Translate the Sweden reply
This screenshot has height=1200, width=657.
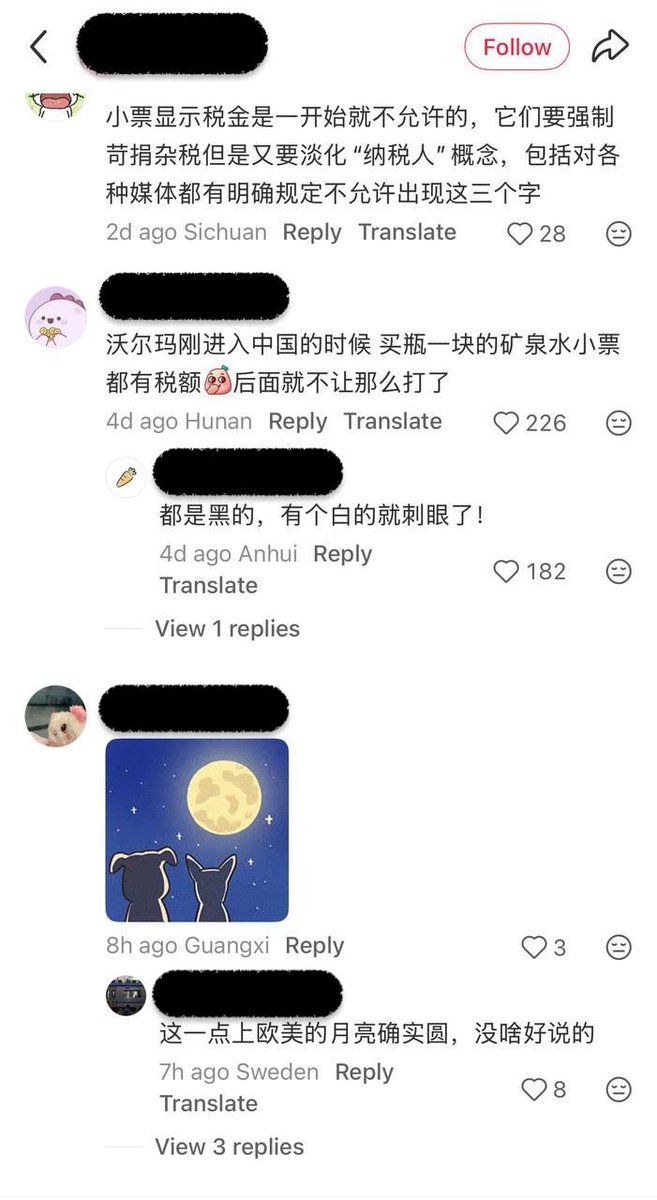209,1103
